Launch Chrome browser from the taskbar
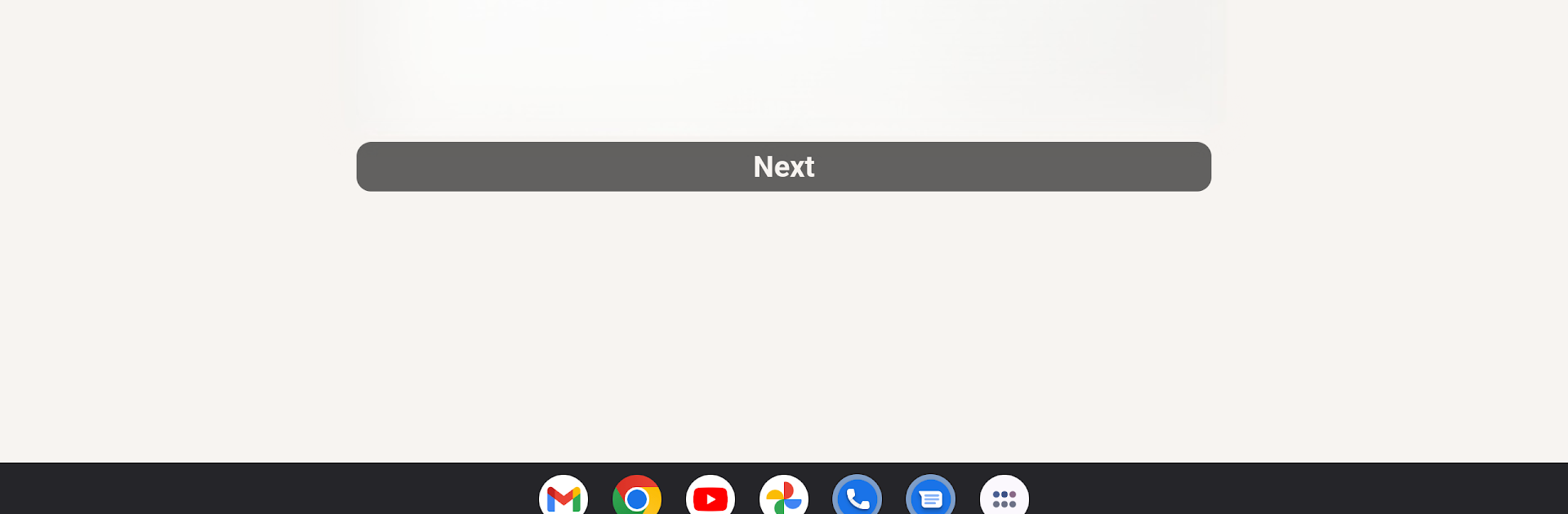Screen dimensions: 1568x514 [x=637, y=497]
